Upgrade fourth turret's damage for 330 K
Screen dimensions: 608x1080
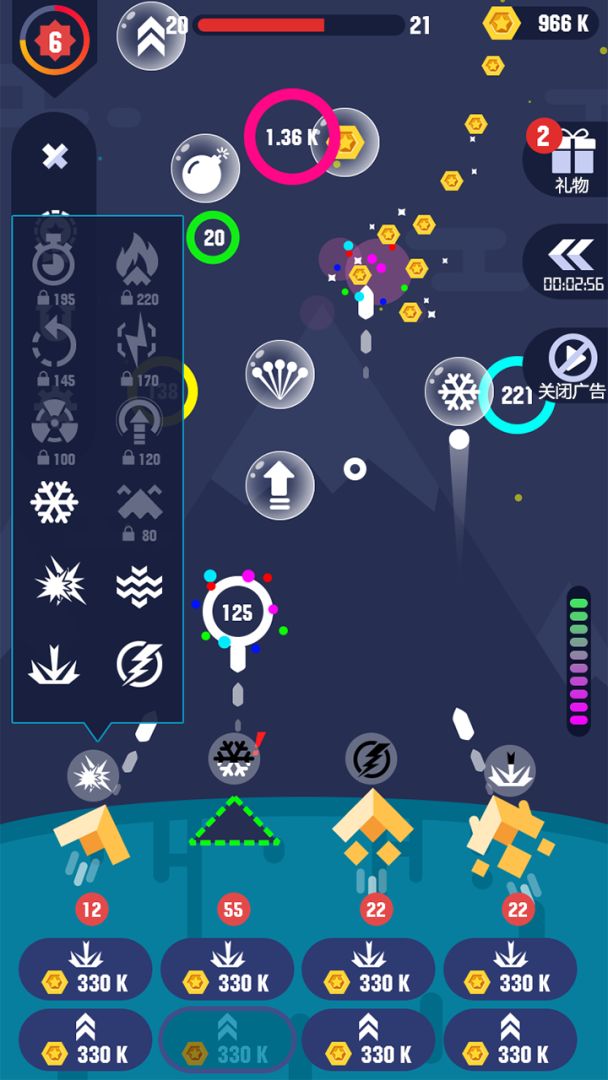(x=510, y=969)
